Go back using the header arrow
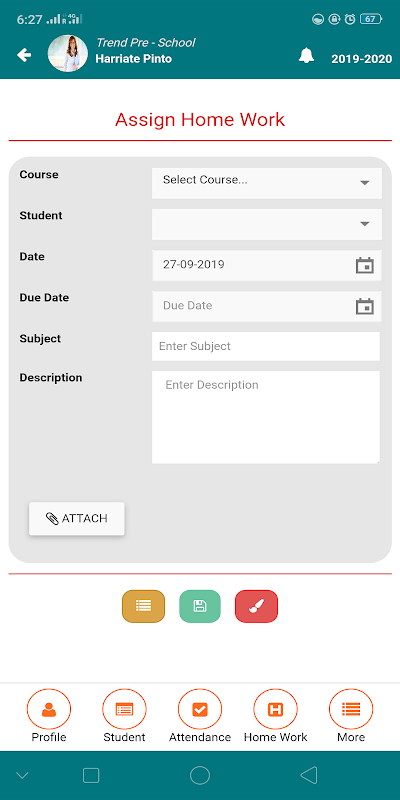The height and width of the screenshot is (800, 400). 24,55
